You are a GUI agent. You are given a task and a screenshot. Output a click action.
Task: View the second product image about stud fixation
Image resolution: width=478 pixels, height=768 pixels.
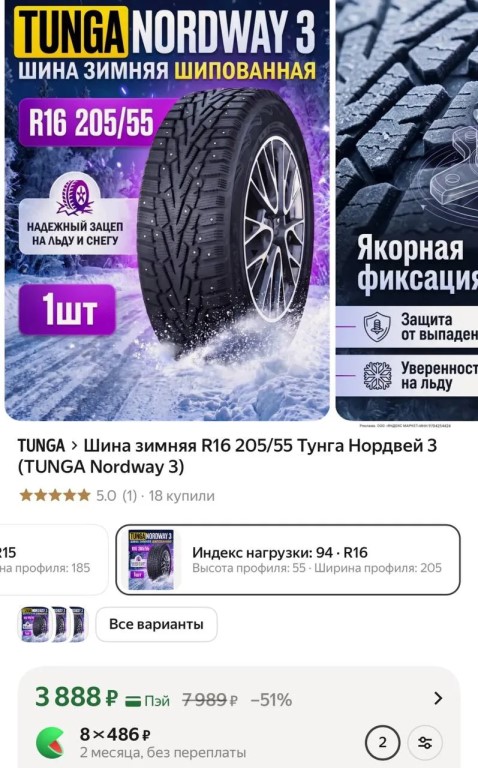407,210
